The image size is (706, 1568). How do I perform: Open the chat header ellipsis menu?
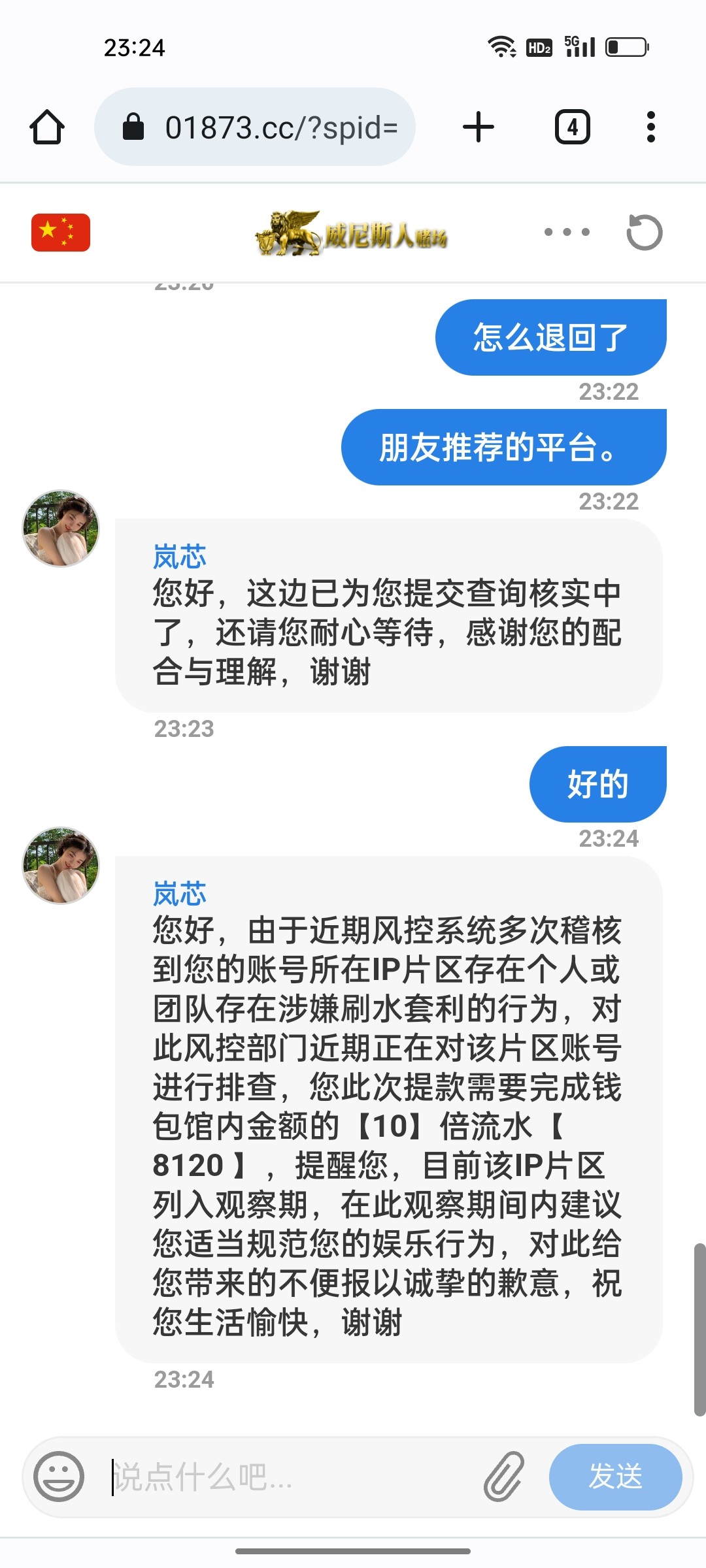(565, 232)
